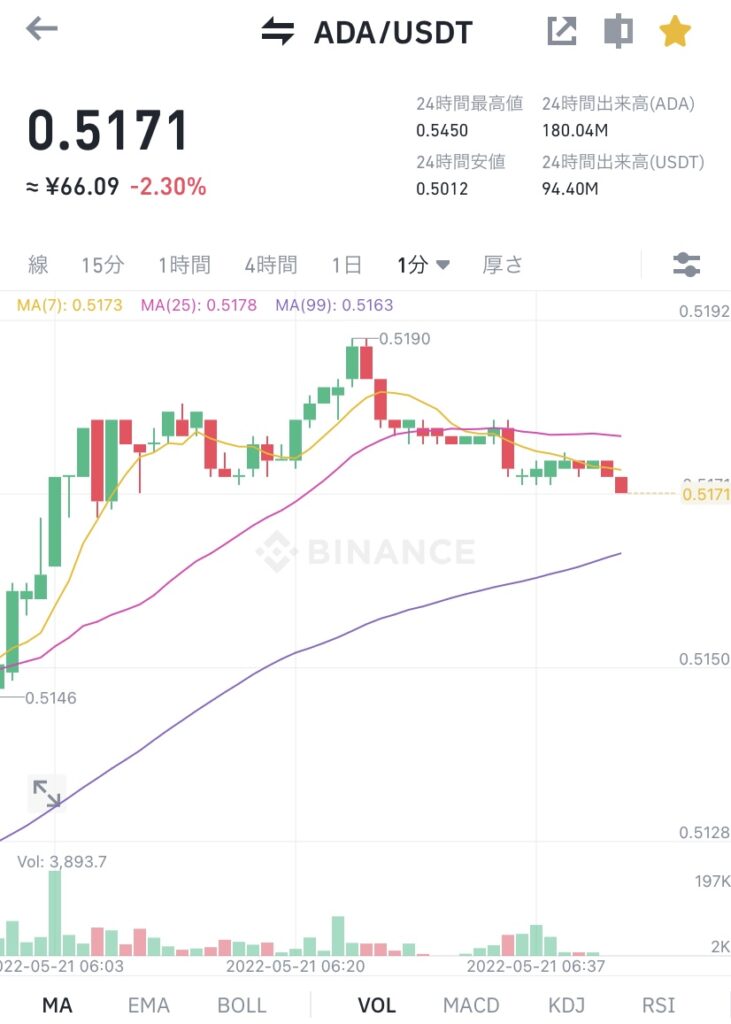Select the MACD indicator at the bottom
The width and height of the screenshot is (731, 1024).
pyautogui.click(x=470, y=1006)
